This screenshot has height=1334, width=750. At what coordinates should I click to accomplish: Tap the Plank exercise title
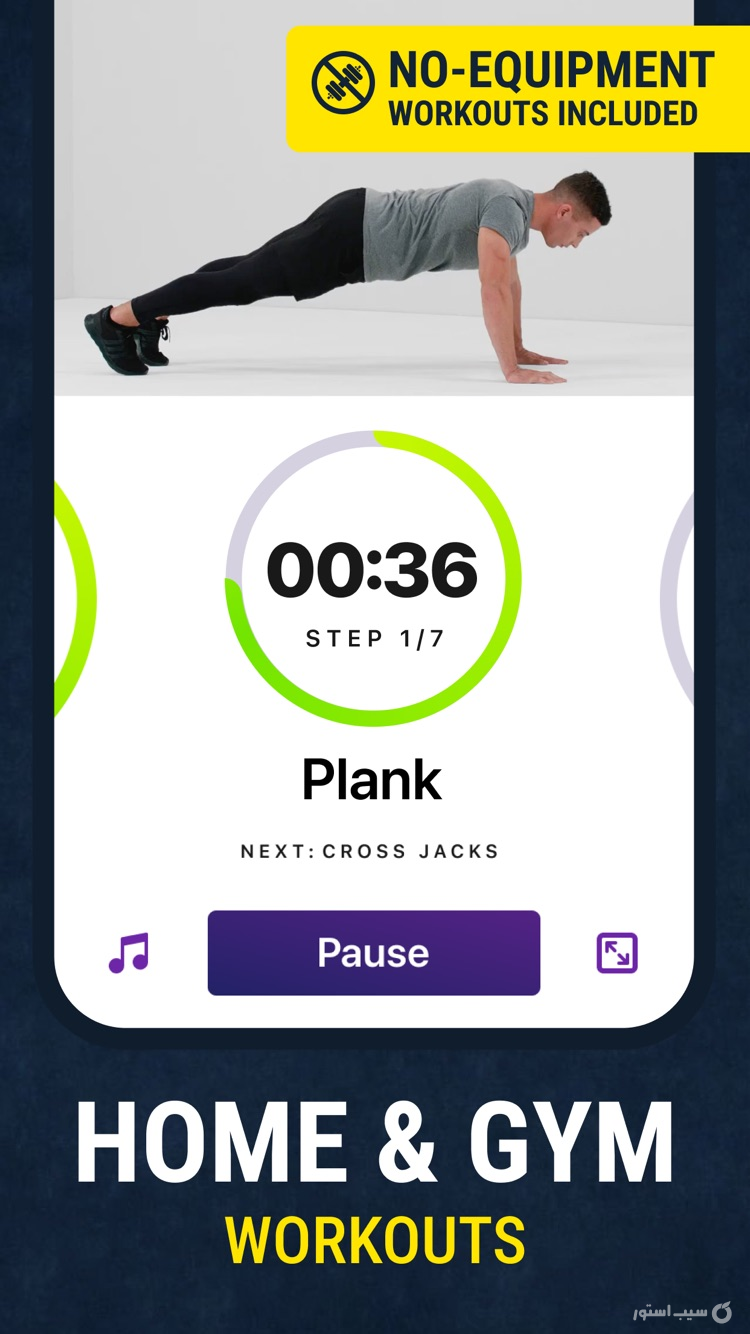pyautogui.click(x=373, y=778)
